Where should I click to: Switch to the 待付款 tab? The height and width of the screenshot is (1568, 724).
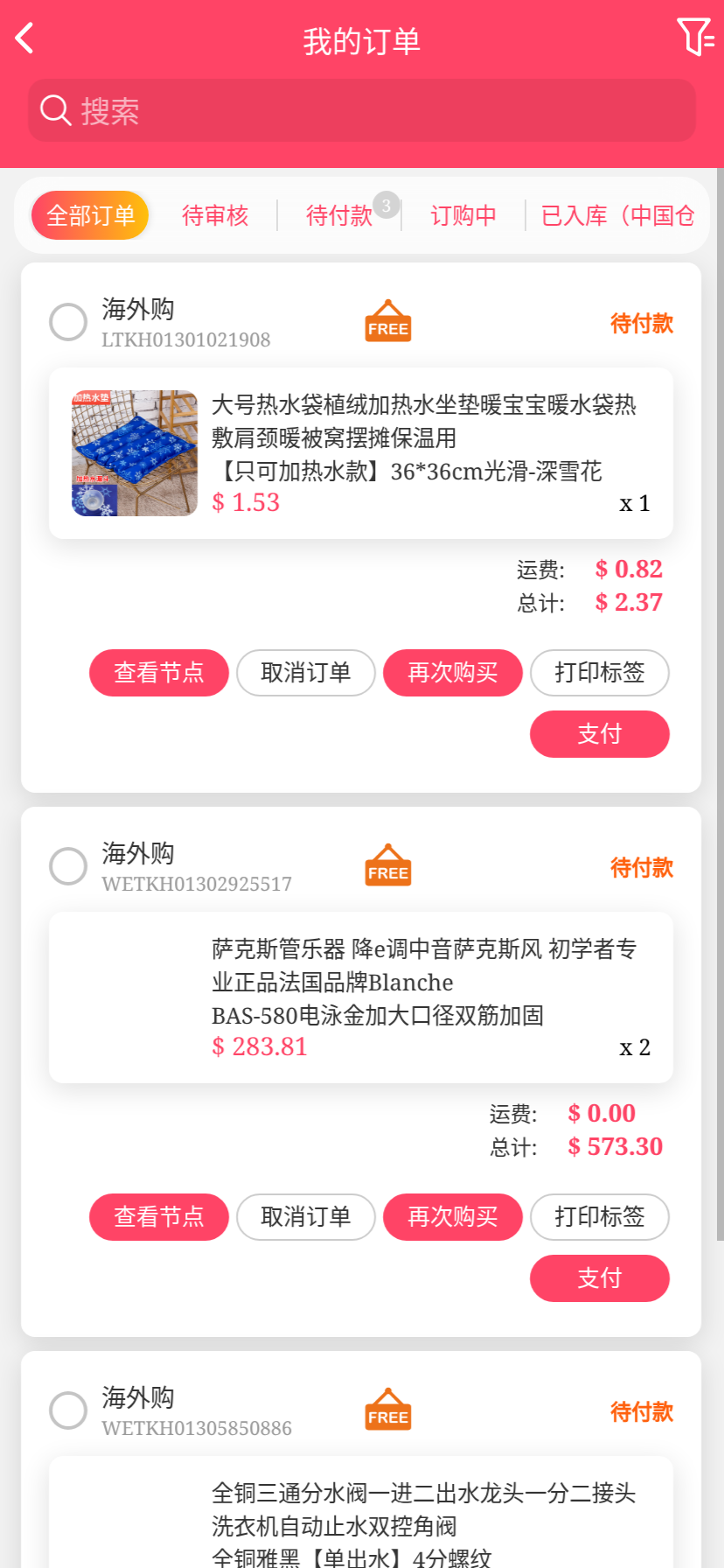[339, 215]
